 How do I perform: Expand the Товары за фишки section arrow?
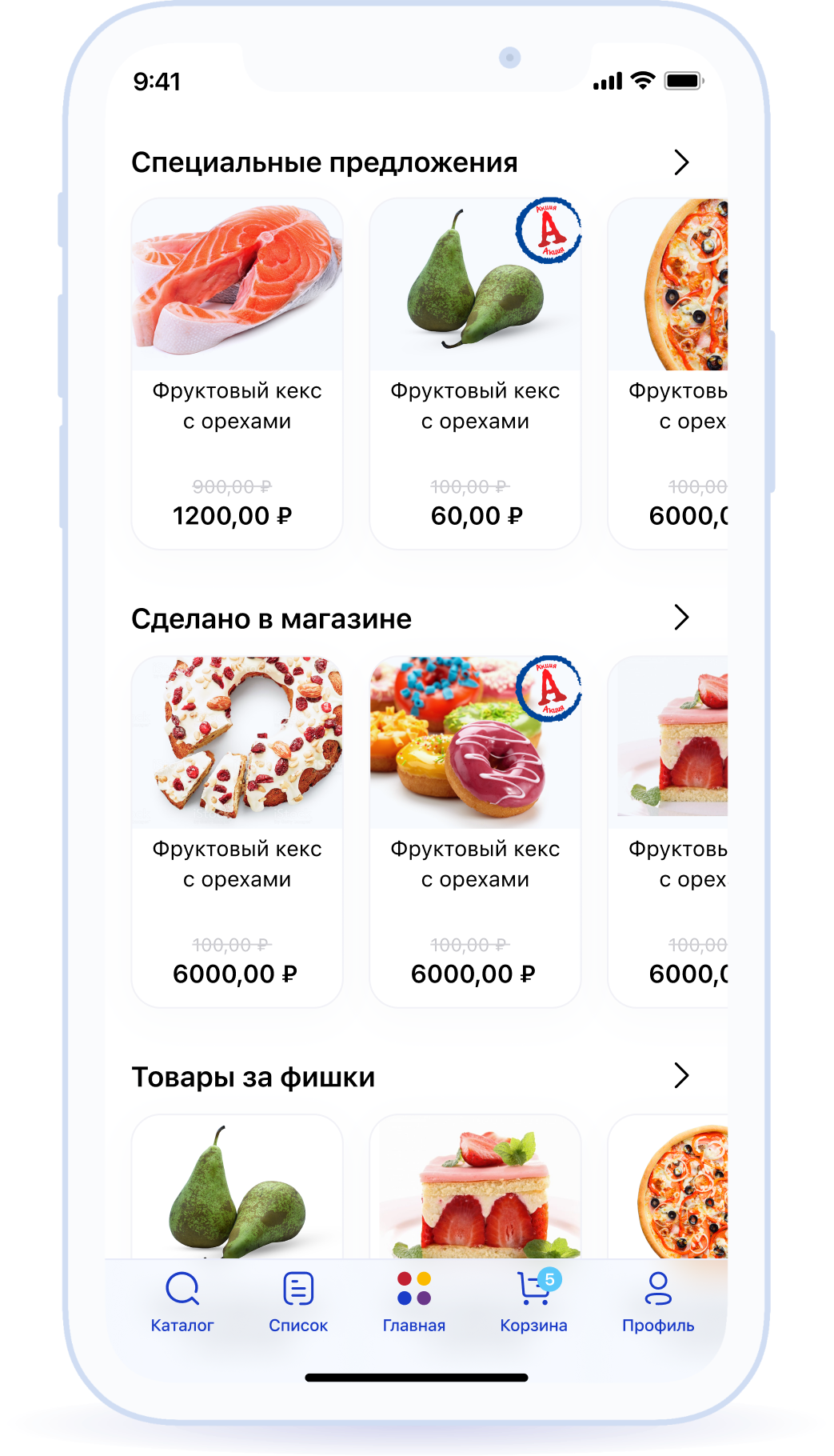pyautogui.click(x=680, y=1076)
